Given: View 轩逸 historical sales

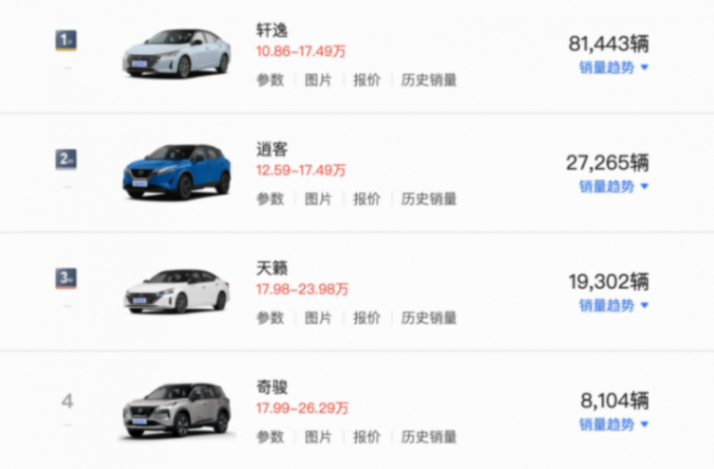Looking at the screenshot, I should pyautogui.click(x=429, y=80).
